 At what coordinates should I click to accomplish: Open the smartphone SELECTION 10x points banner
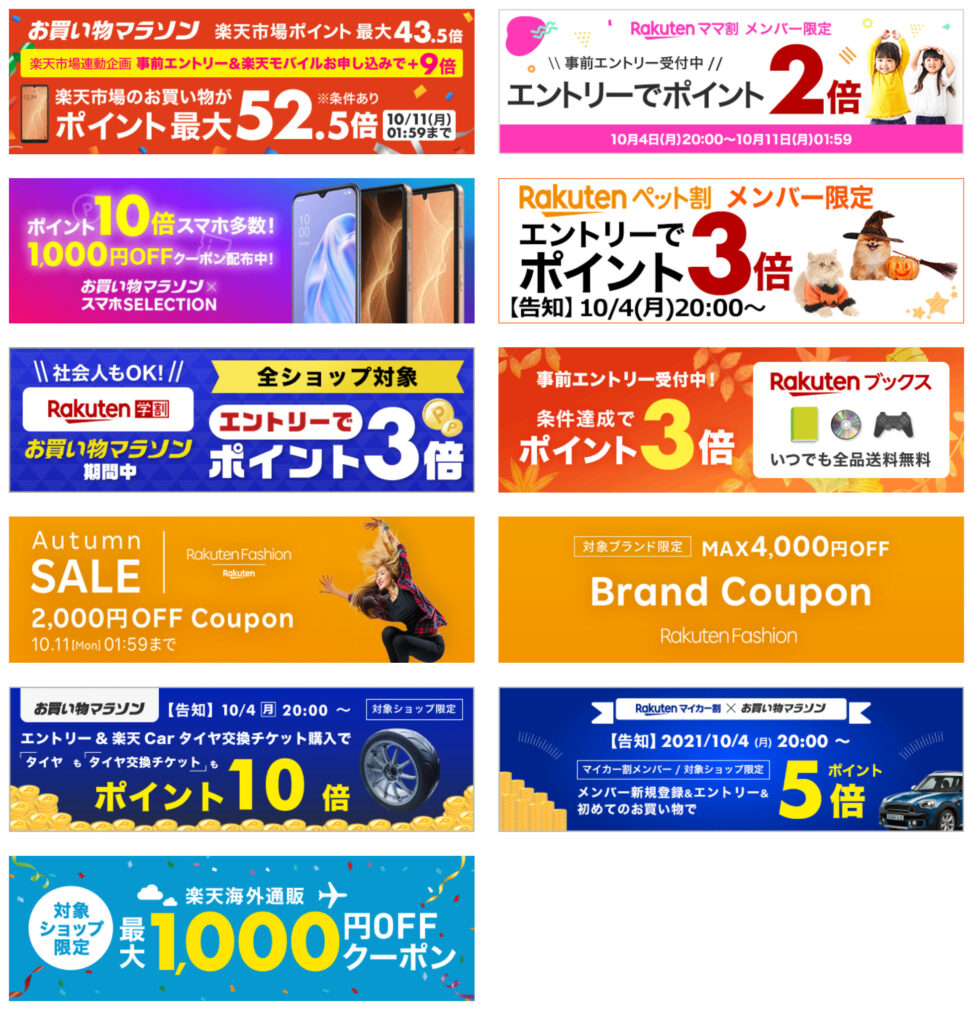point(241,251)
